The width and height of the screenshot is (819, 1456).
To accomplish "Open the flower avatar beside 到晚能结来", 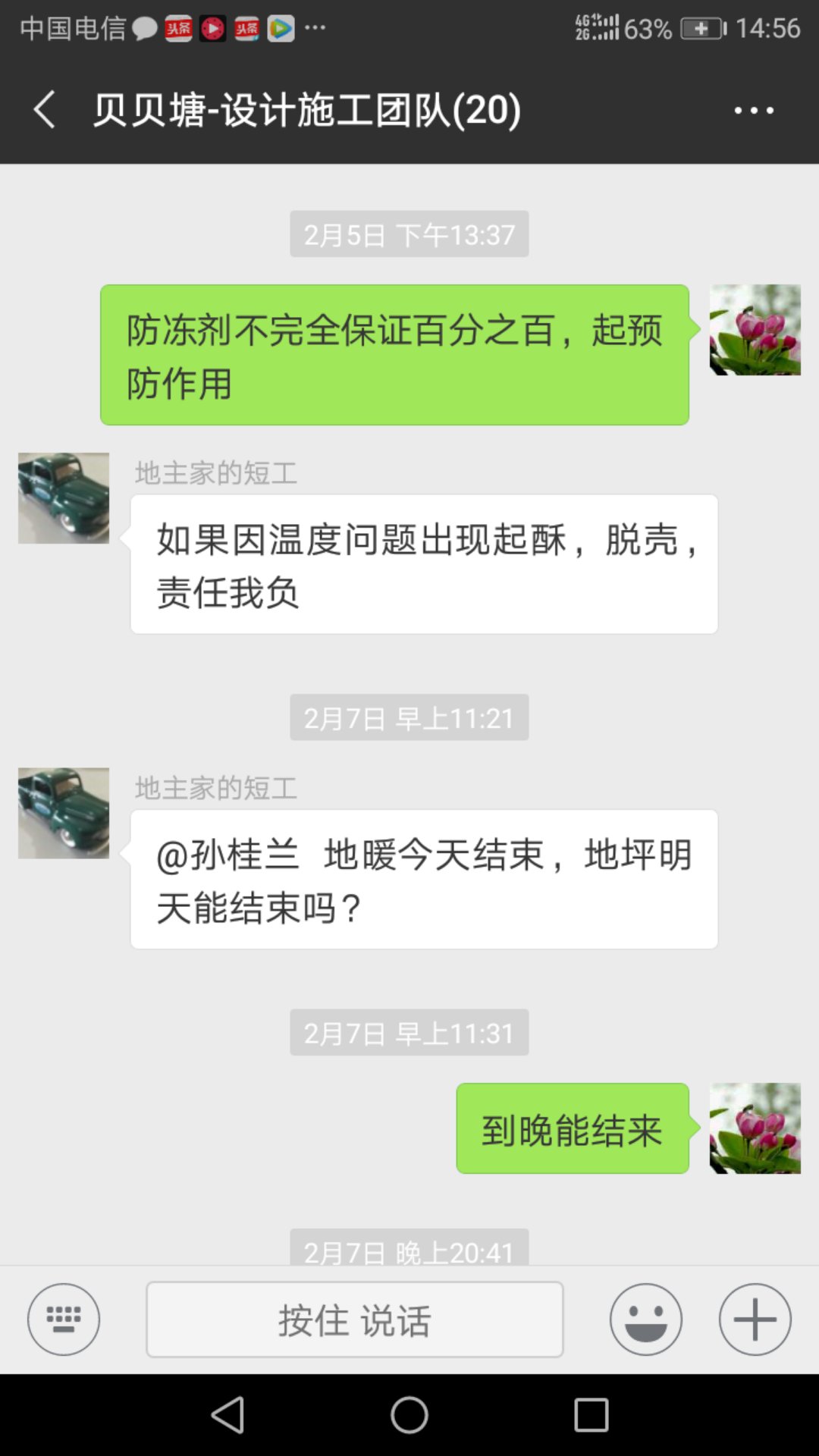I will (x=755, y=1128).
